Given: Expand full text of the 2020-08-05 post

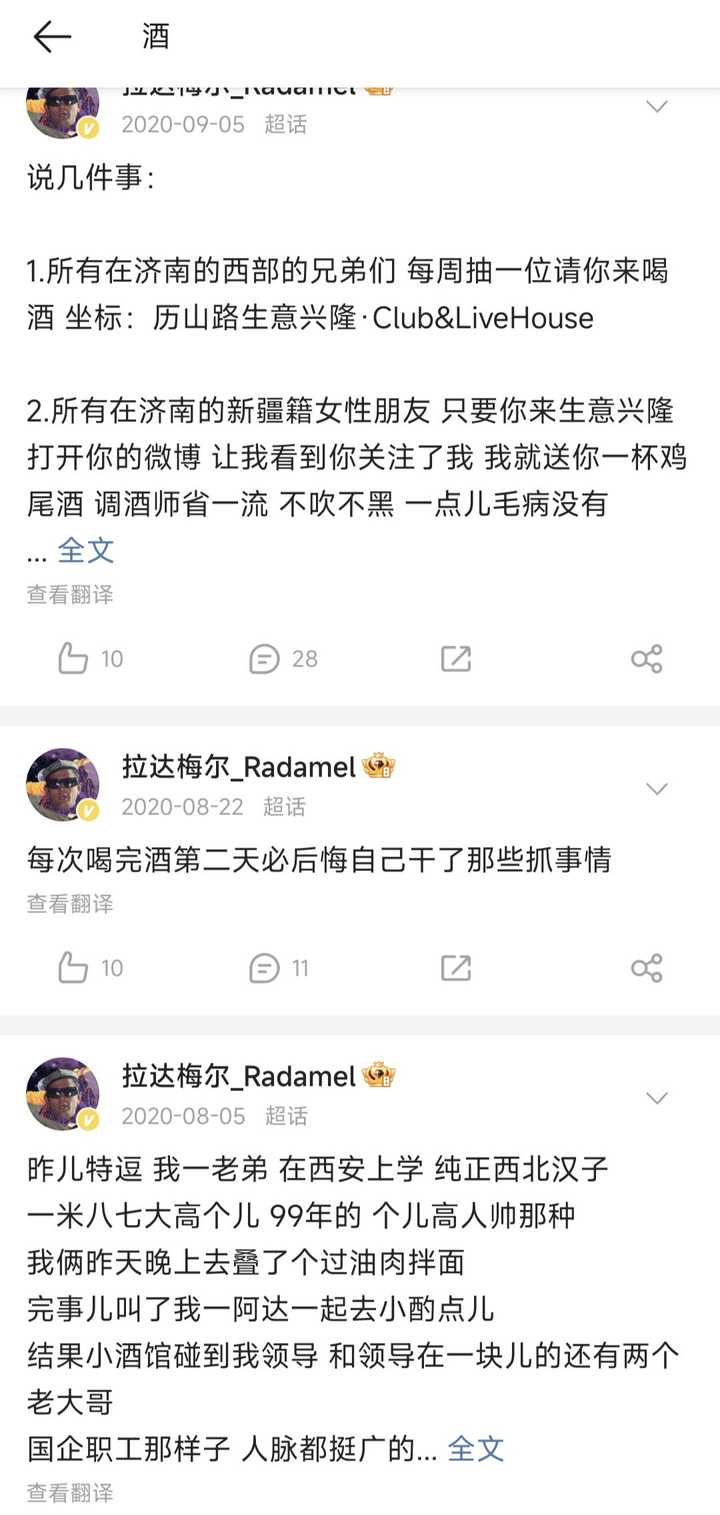Looking at the screenshot, I should (476, 1448).
